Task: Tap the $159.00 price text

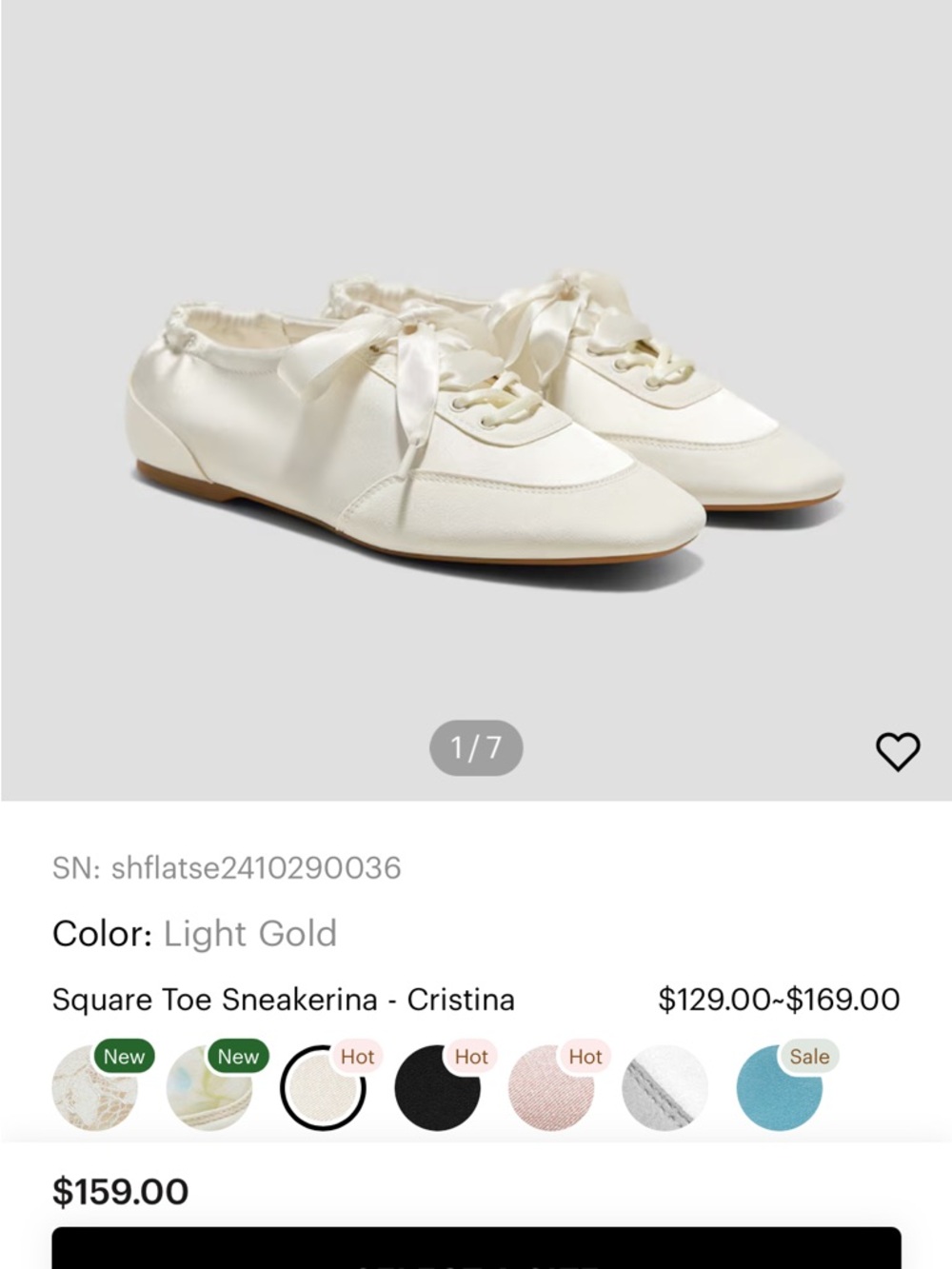Action: point(118,1191)
